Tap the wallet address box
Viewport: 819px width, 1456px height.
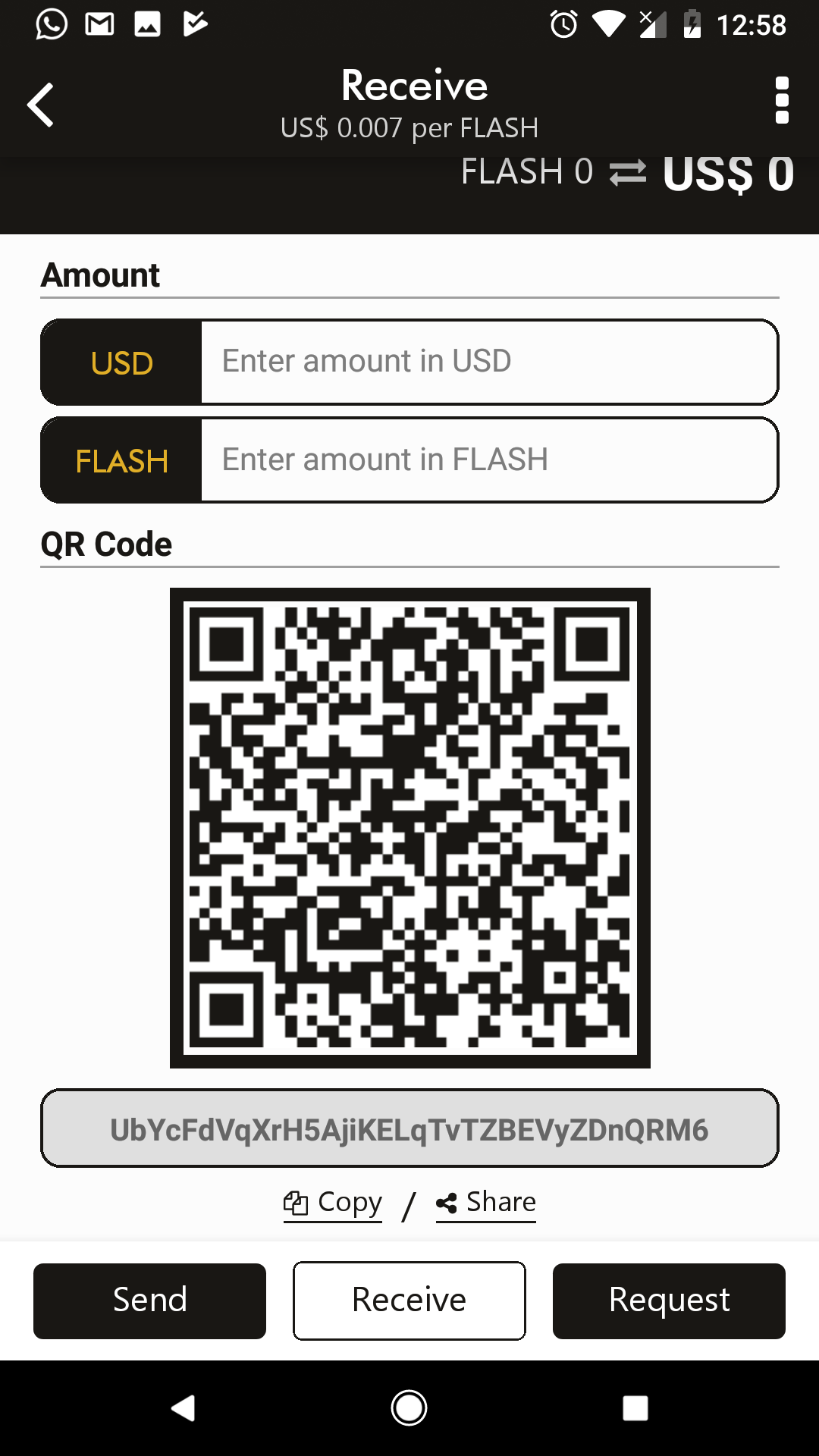click(409, 1128)
